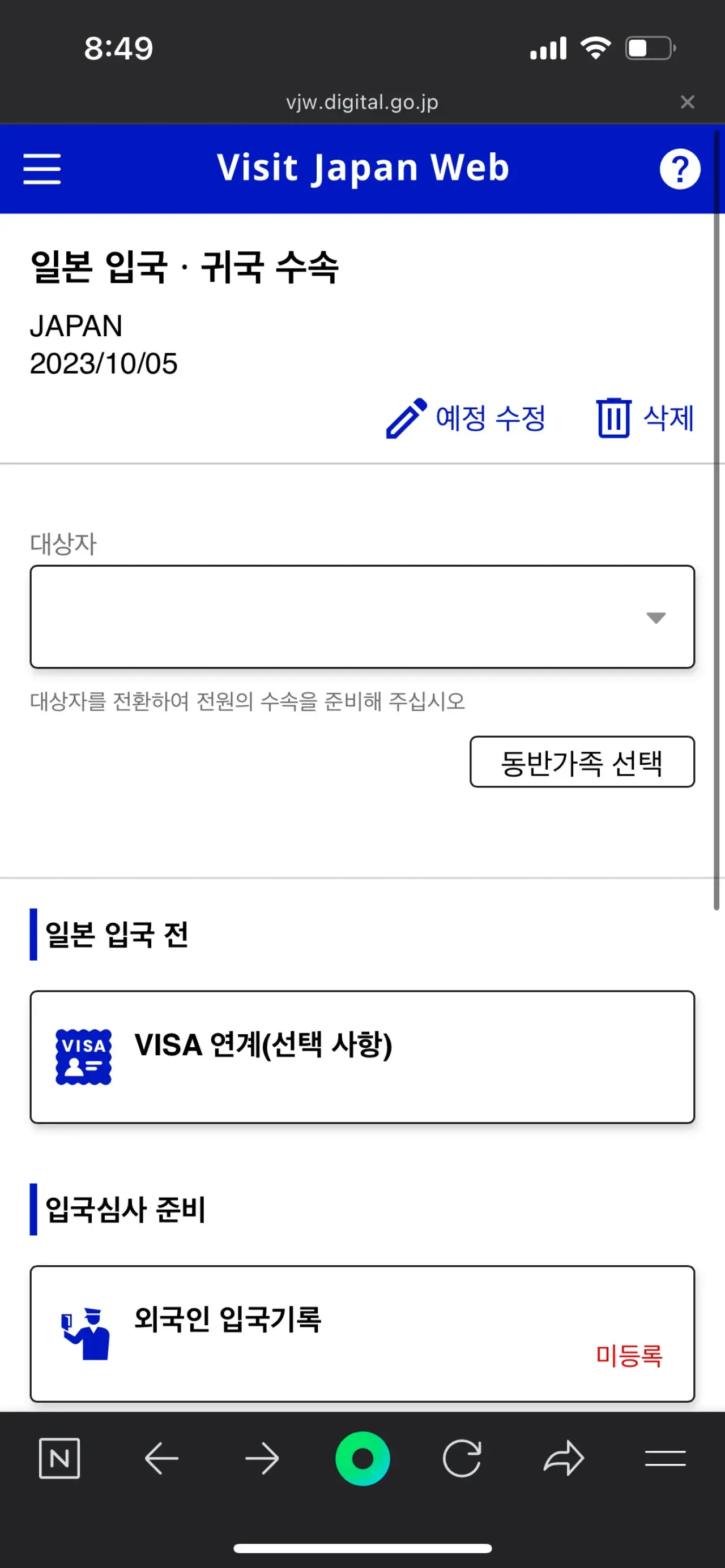This screenshot has height=1568, width=725.
Task: Open the help question mark icon
Action: pos(680,169)
